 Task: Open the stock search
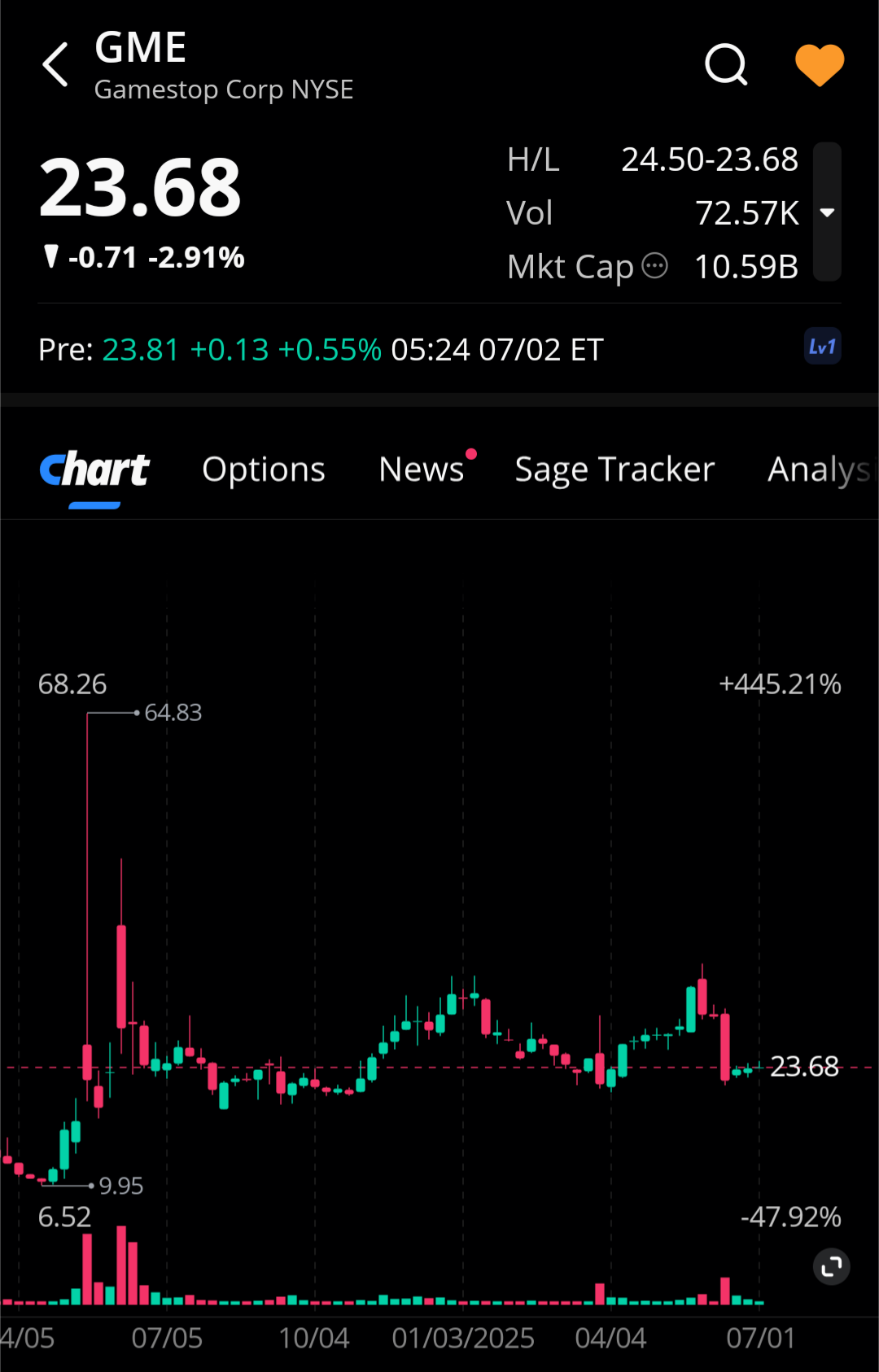coord(725,65)
